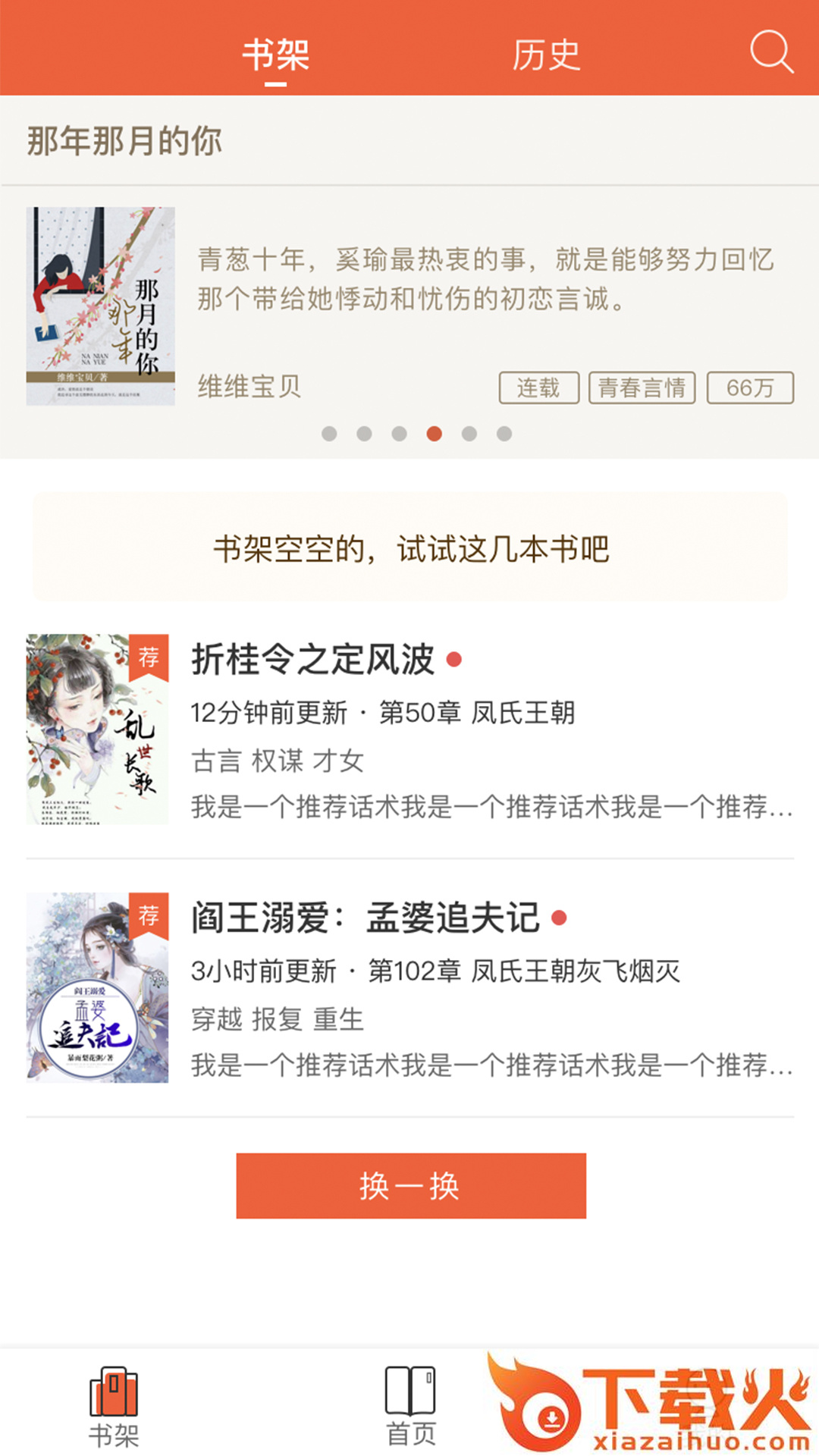Switch to the 历史 tab
The width and height of the screenshot is (819, 1456).
pyautogui.click(x=546, y=55)
